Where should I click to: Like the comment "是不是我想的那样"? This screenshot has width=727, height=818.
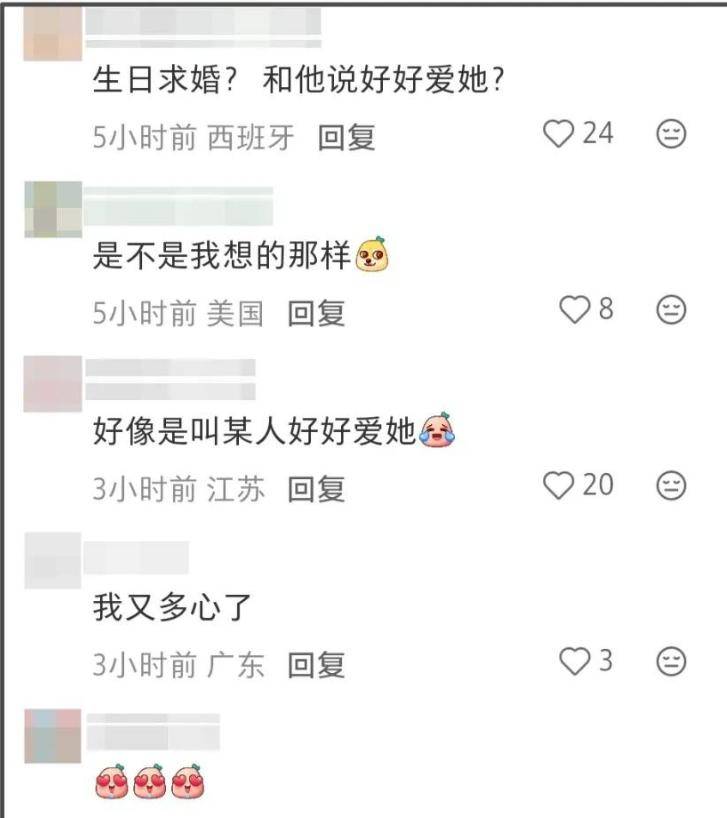pyautogui.click(x=574, y=310)
